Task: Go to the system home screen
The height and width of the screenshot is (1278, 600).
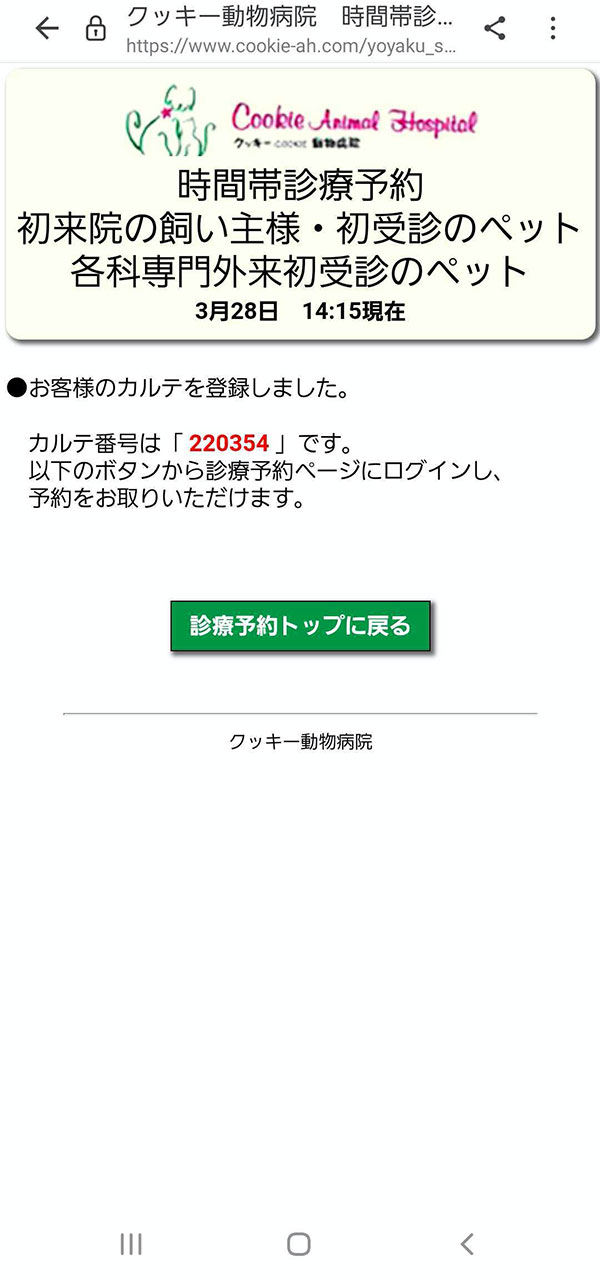Action: click(298, 1244)
